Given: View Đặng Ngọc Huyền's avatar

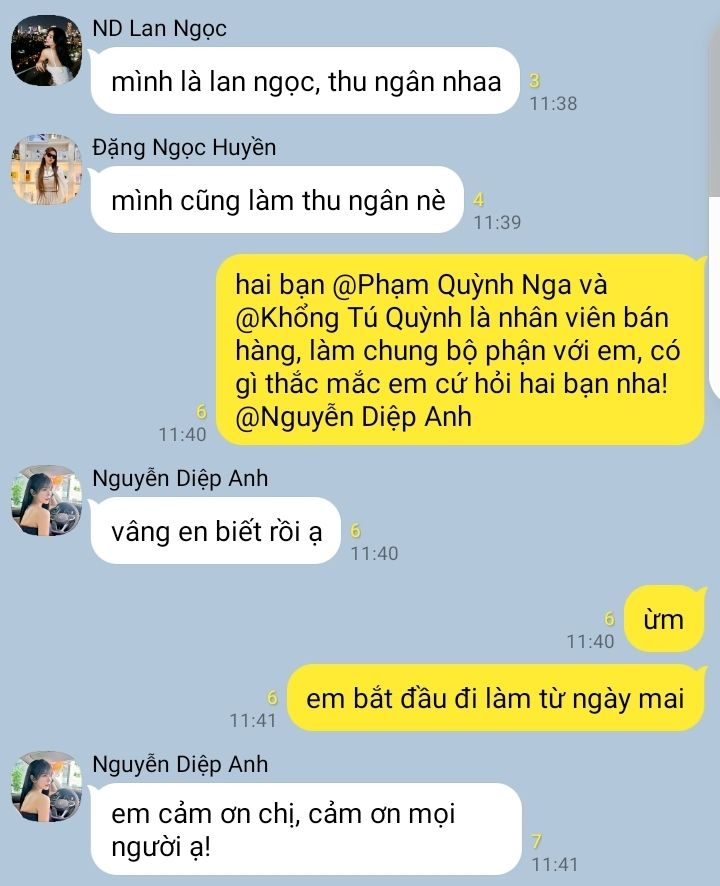Looking at the screenshot, I should pos(46,170).
